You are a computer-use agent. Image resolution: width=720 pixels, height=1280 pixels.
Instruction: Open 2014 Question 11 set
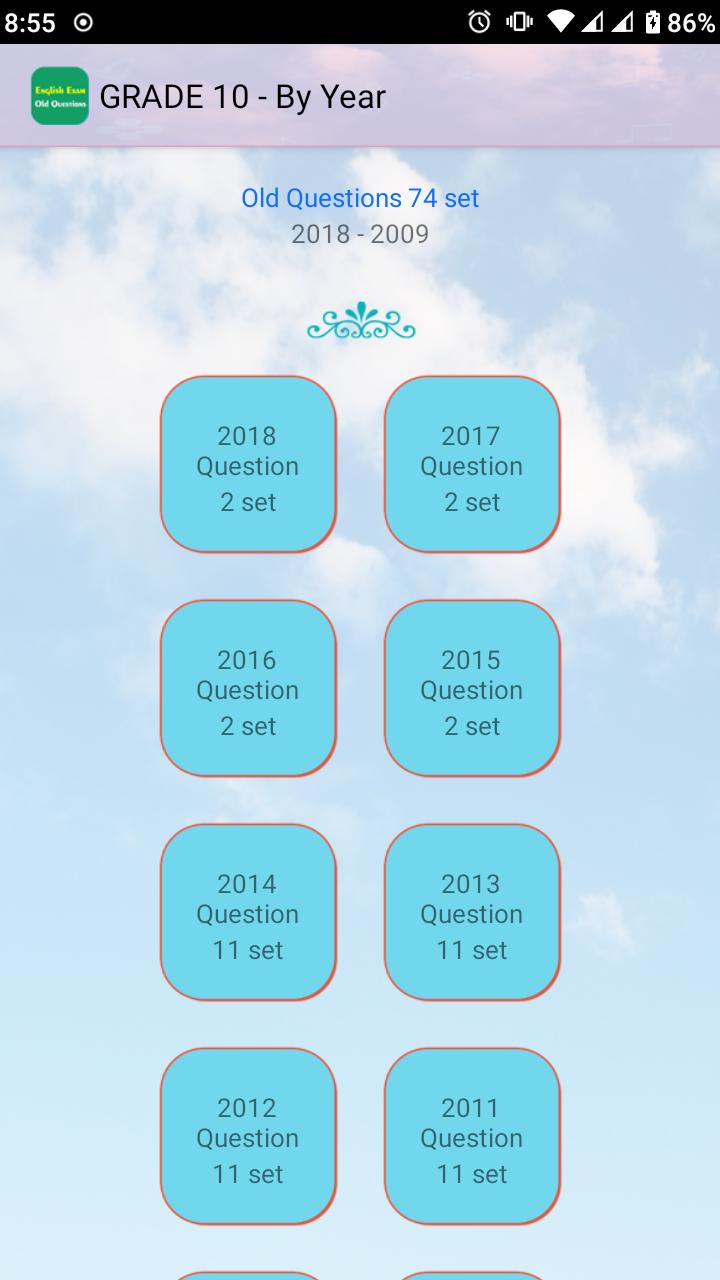[x=248, y=912]
